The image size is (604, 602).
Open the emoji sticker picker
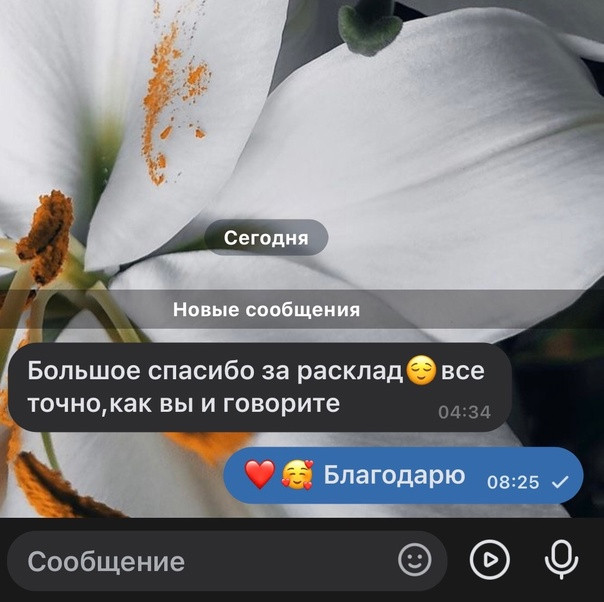coord(415,560)
